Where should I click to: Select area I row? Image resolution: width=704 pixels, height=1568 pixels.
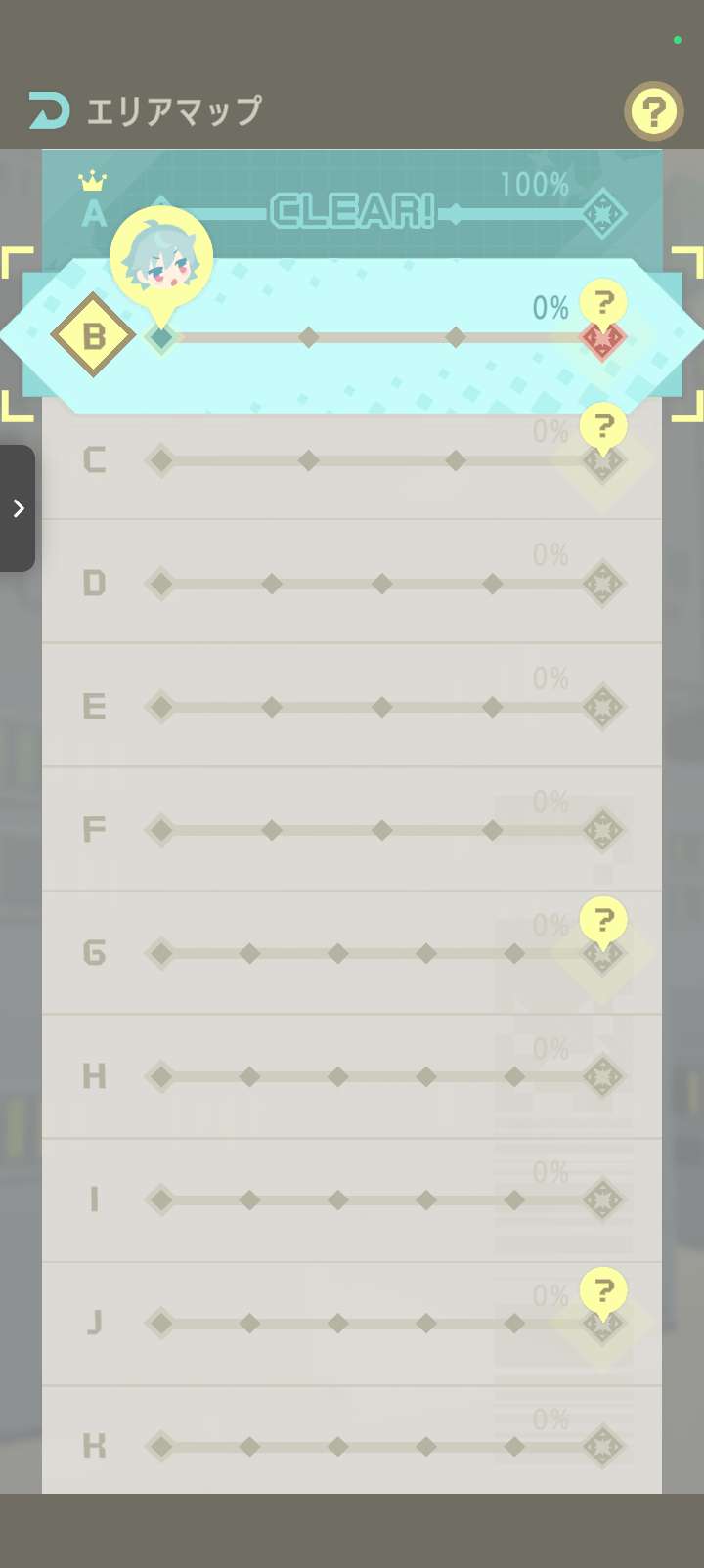coord(352,1198)
